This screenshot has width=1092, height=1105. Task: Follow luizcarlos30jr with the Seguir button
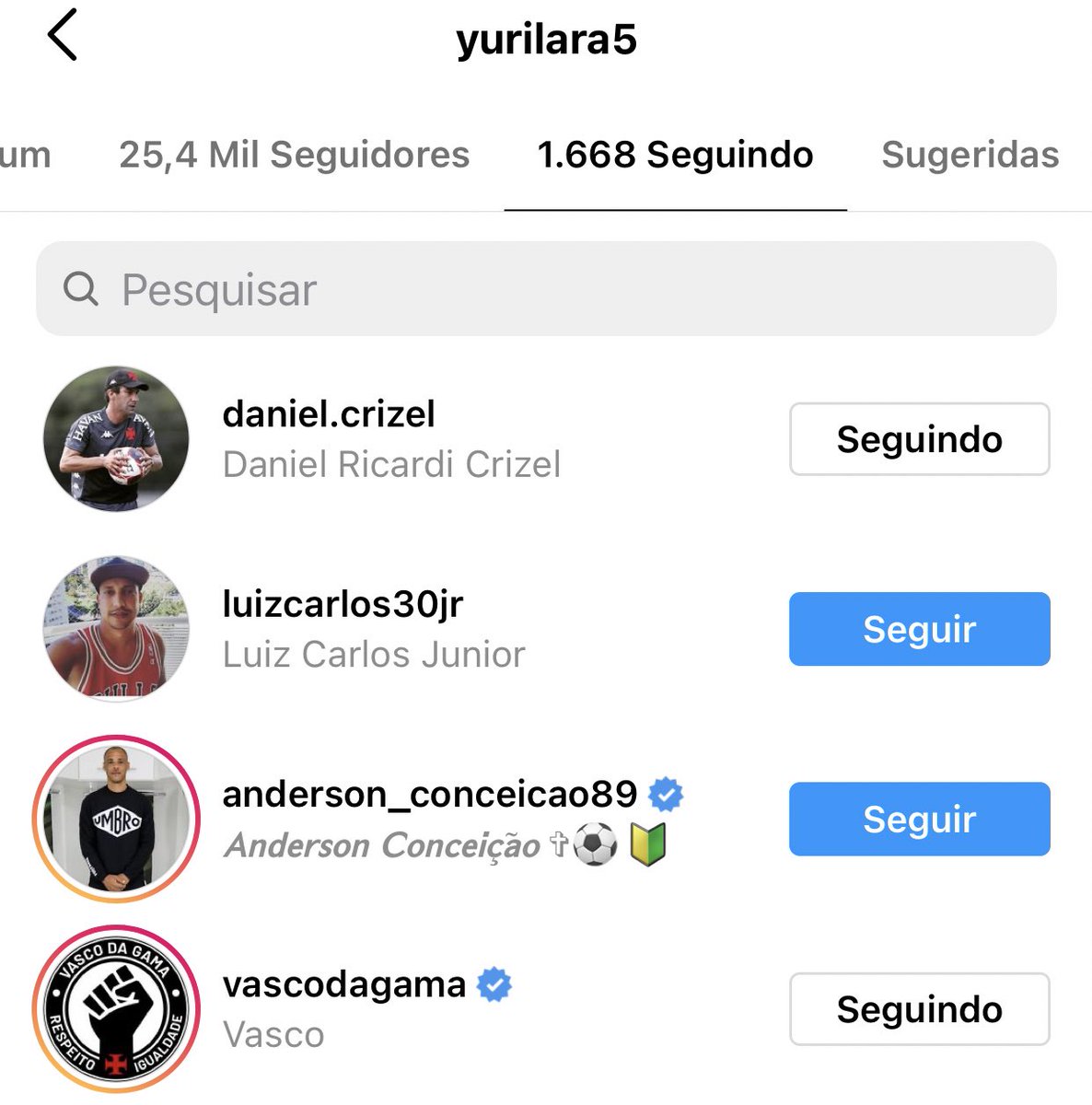tap(918, 629)
